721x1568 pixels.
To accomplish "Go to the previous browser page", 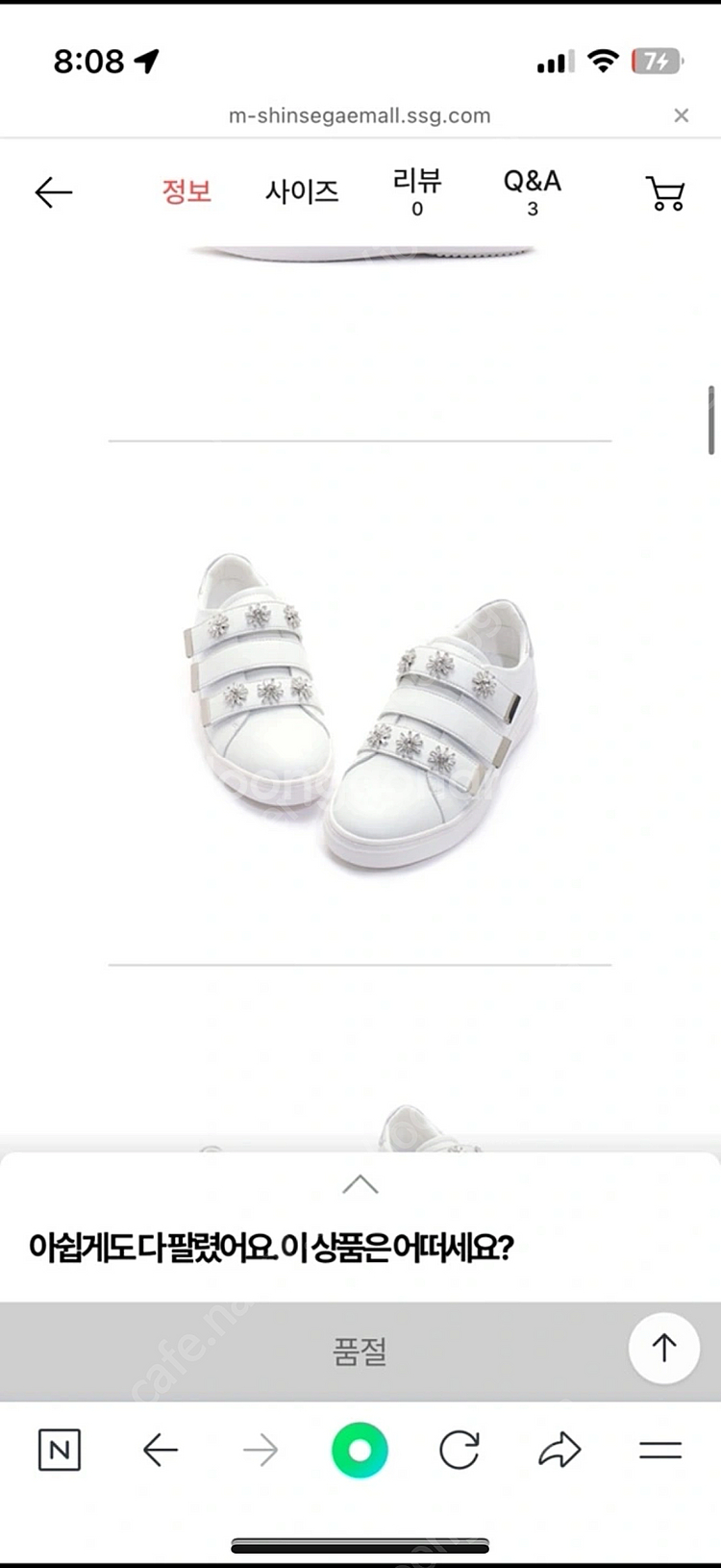I will pos(161,1450).
